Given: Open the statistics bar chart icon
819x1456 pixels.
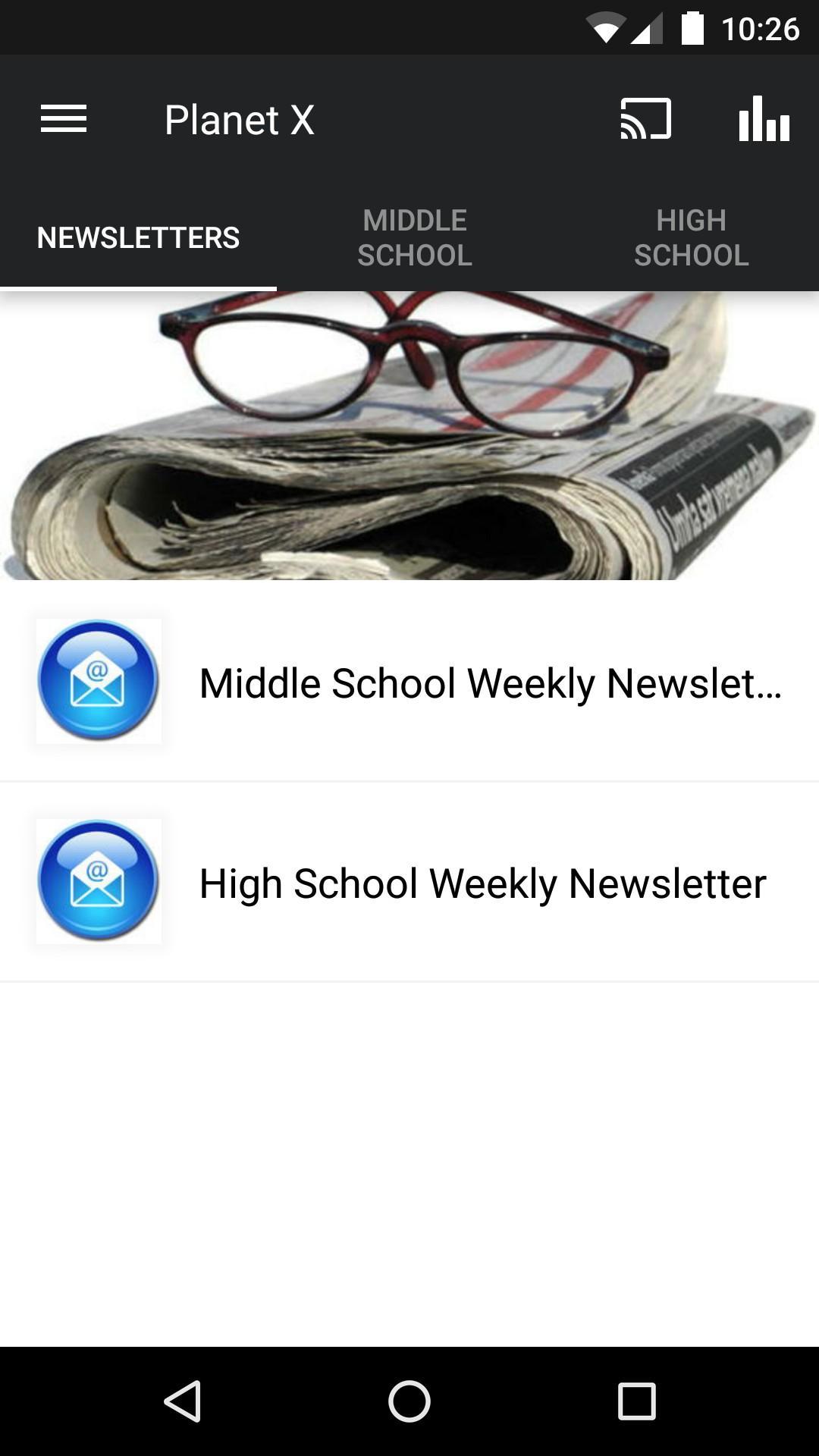Looking at the screenshot, I should [763, 119].
